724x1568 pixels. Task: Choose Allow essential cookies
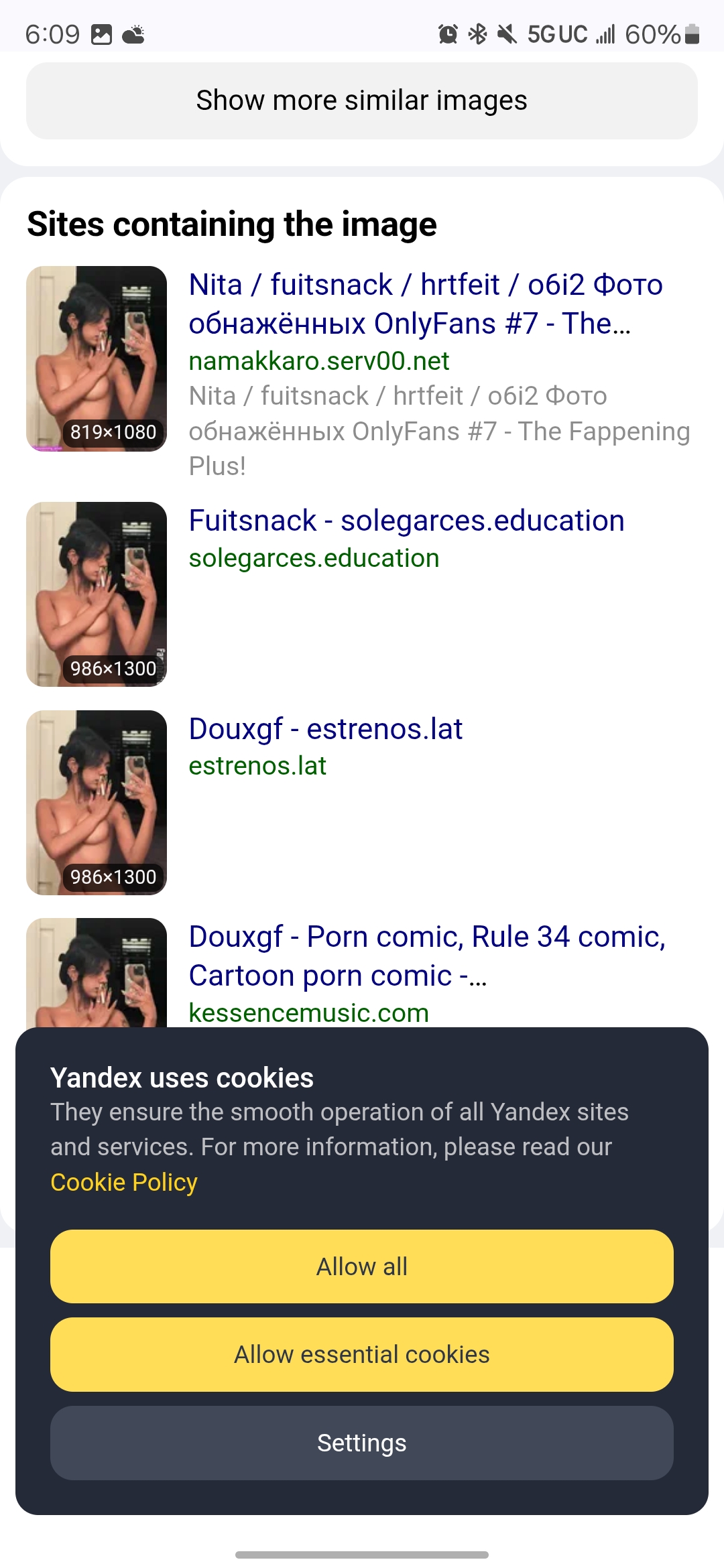pos(362,1354)
